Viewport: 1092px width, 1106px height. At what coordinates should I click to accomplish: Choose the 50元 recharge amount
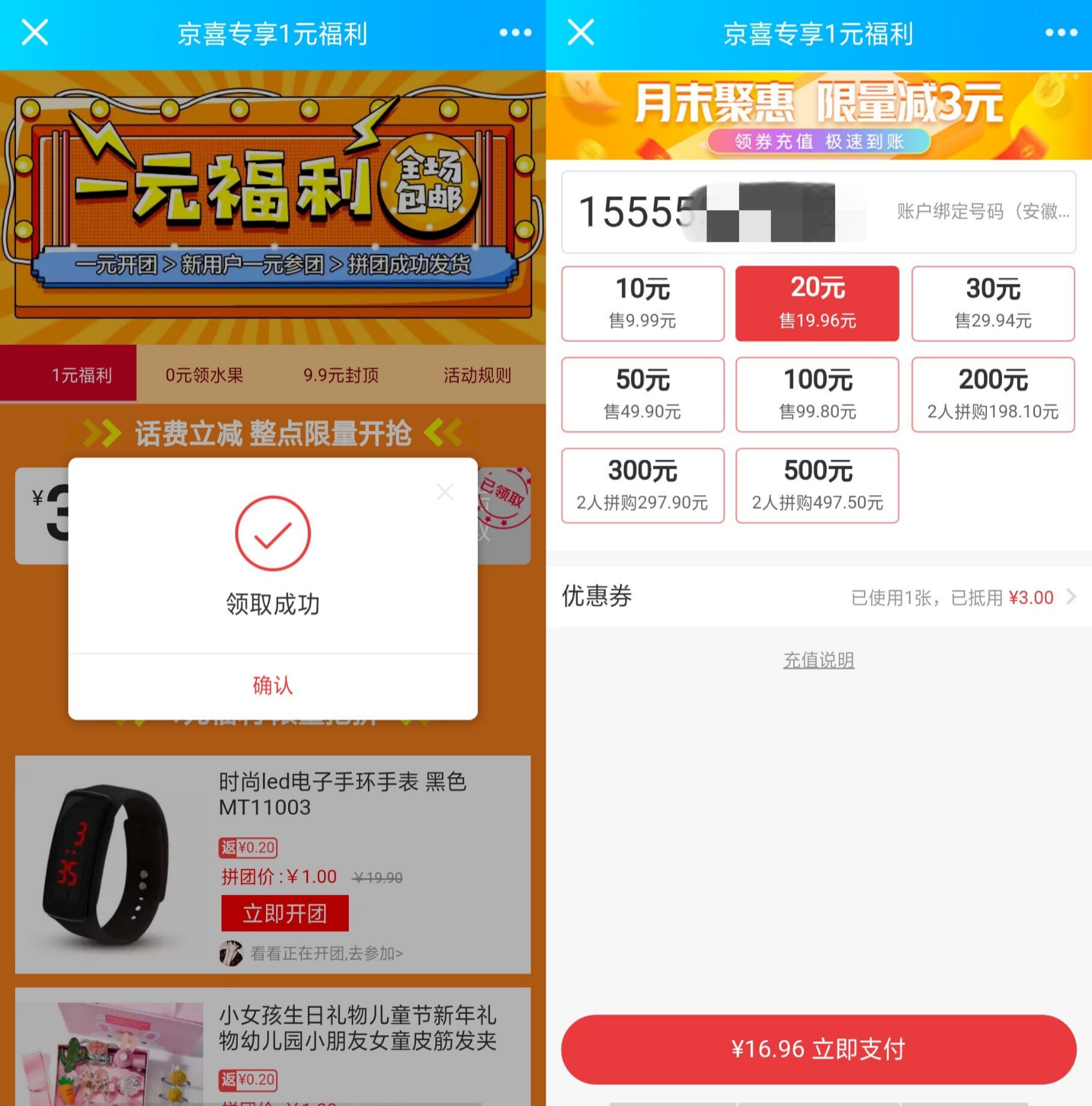(x=642, y=394)
